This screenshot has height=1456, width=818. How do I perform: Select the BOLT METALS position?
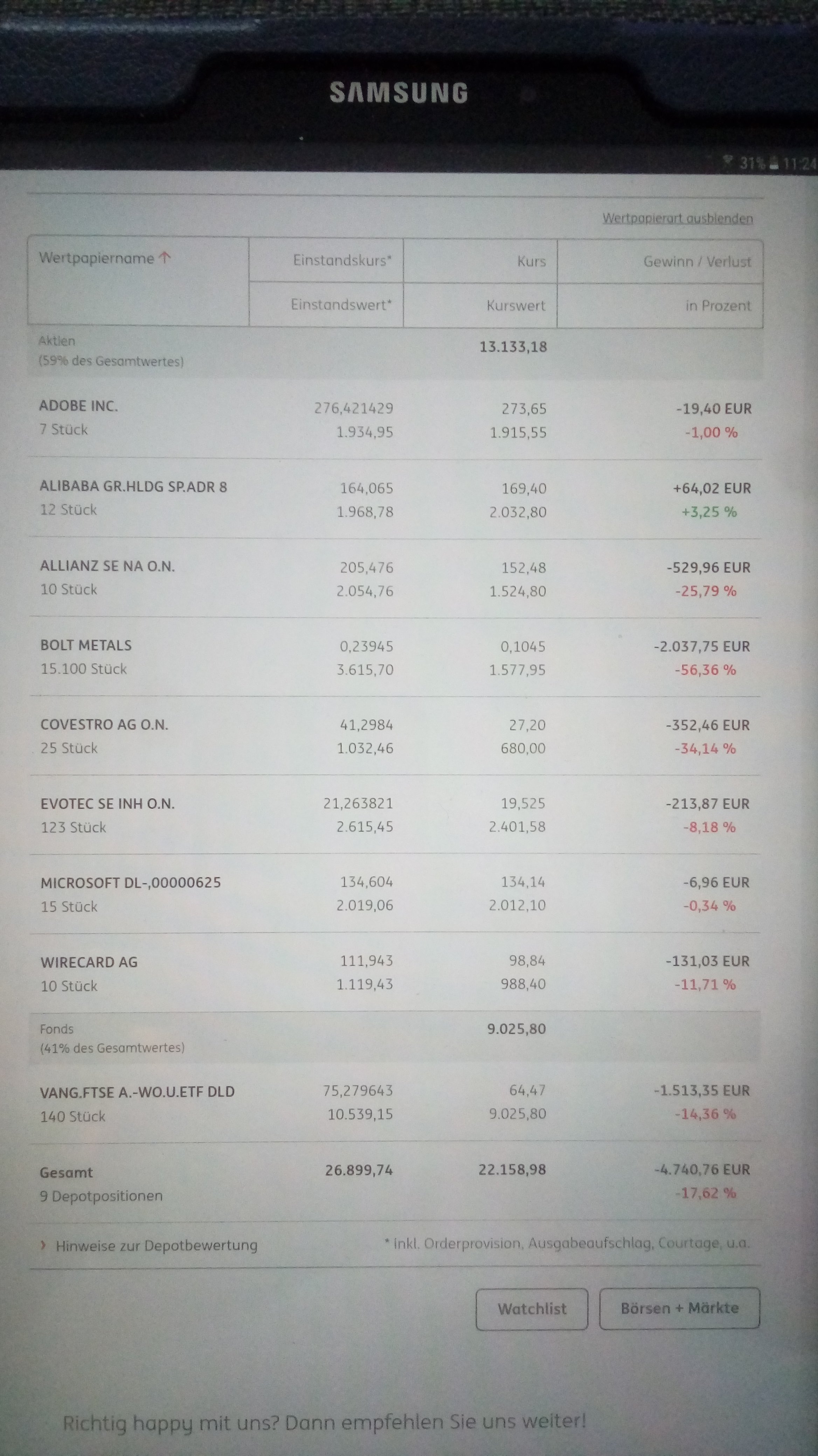[86, 645]
